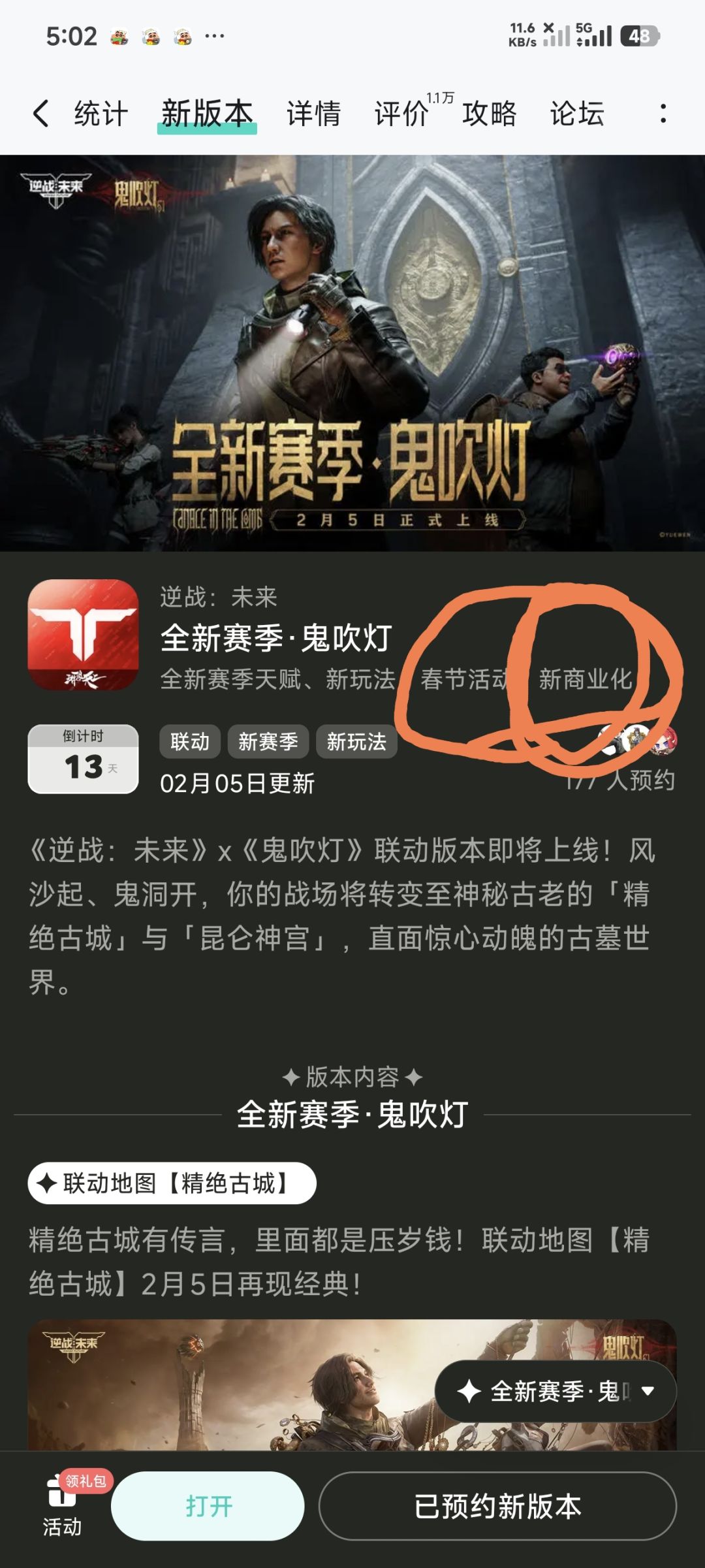This screenshot has width=705, height=1568.
Task: Switch to the 详情 tab
Action: pyautogui.click(x=313, y=114)
